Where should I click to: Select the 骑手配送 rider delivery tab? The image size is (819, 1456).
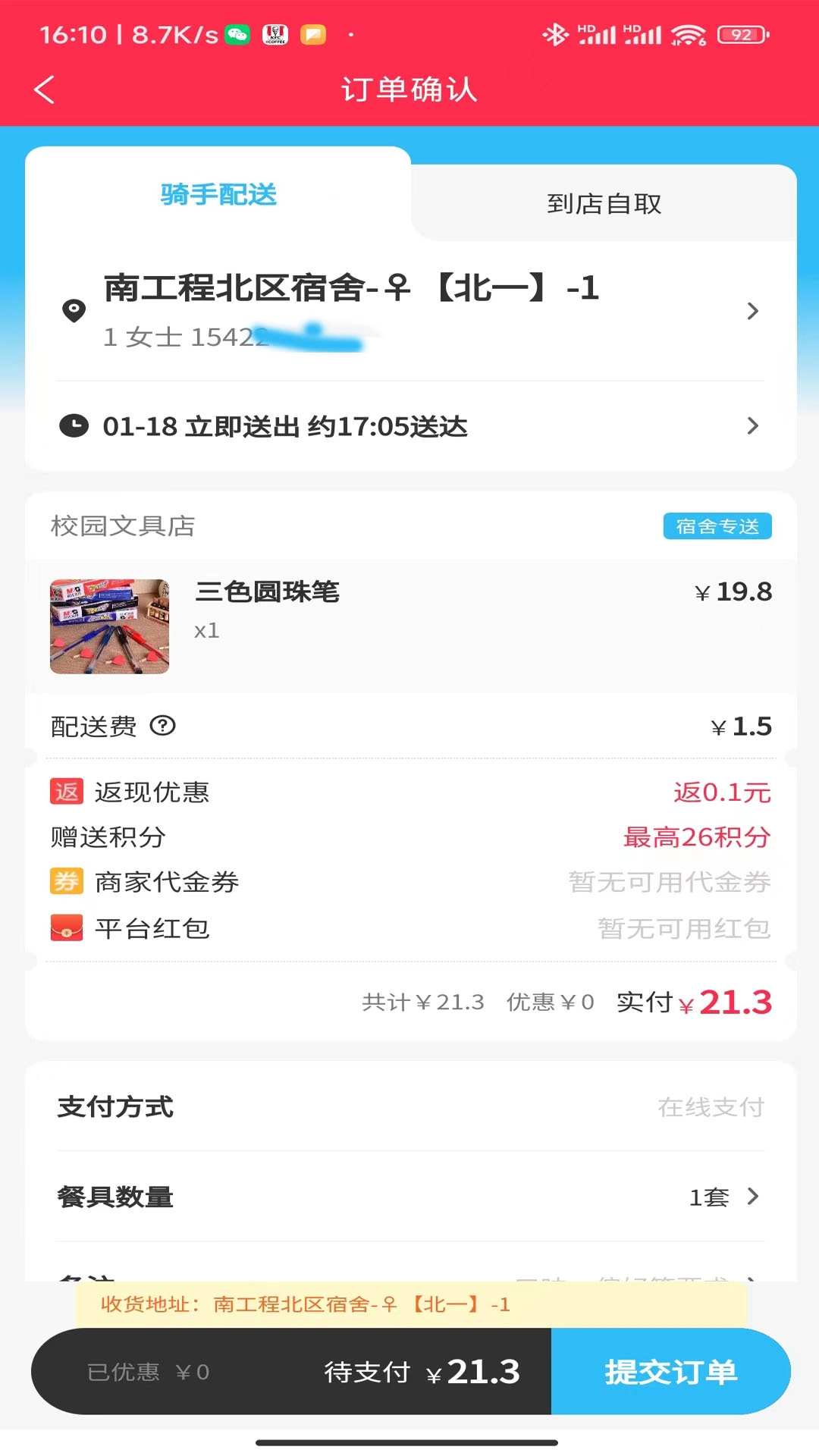[x=218, y=195]
